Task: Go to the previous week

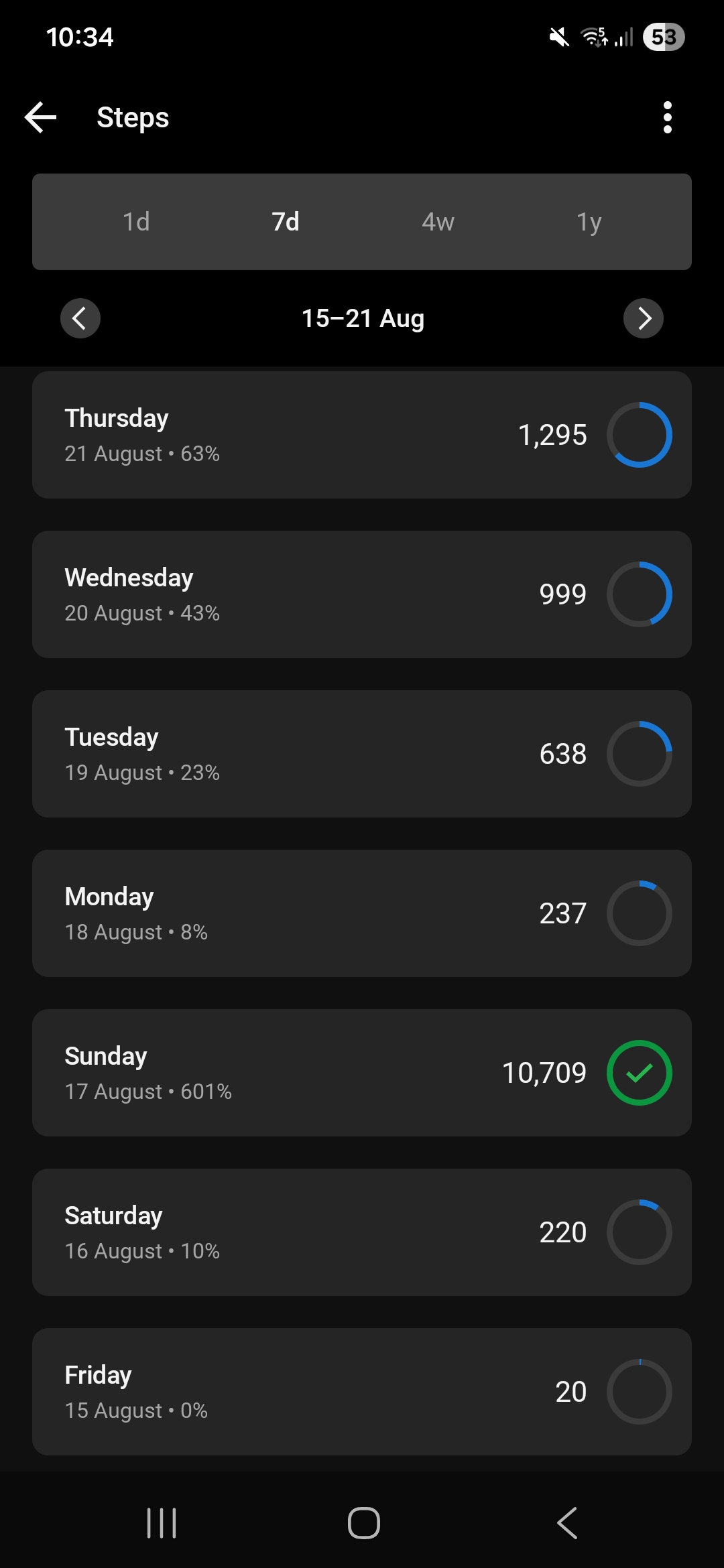Action: (x=80, y=318)
